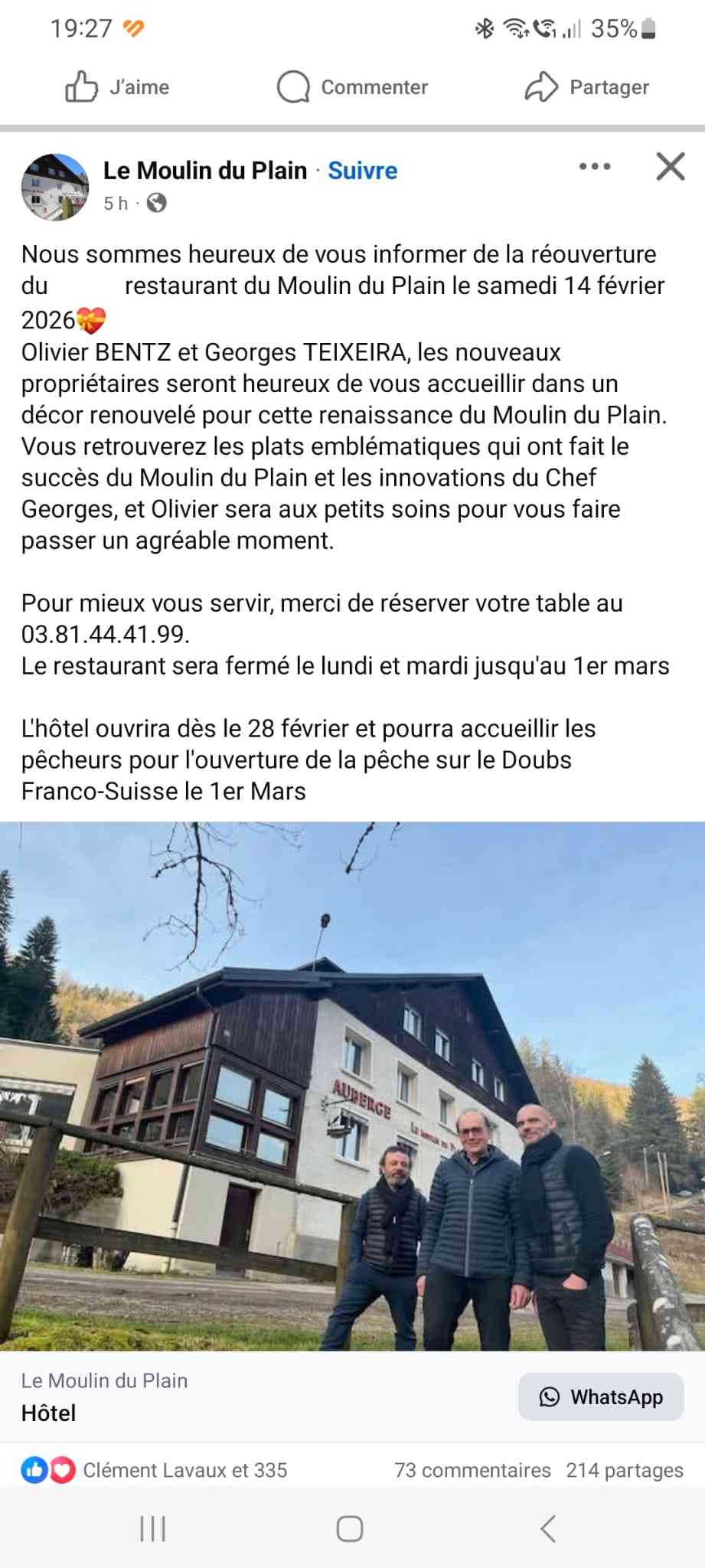Dismiss this post with the X

click(x=670, y=166)
